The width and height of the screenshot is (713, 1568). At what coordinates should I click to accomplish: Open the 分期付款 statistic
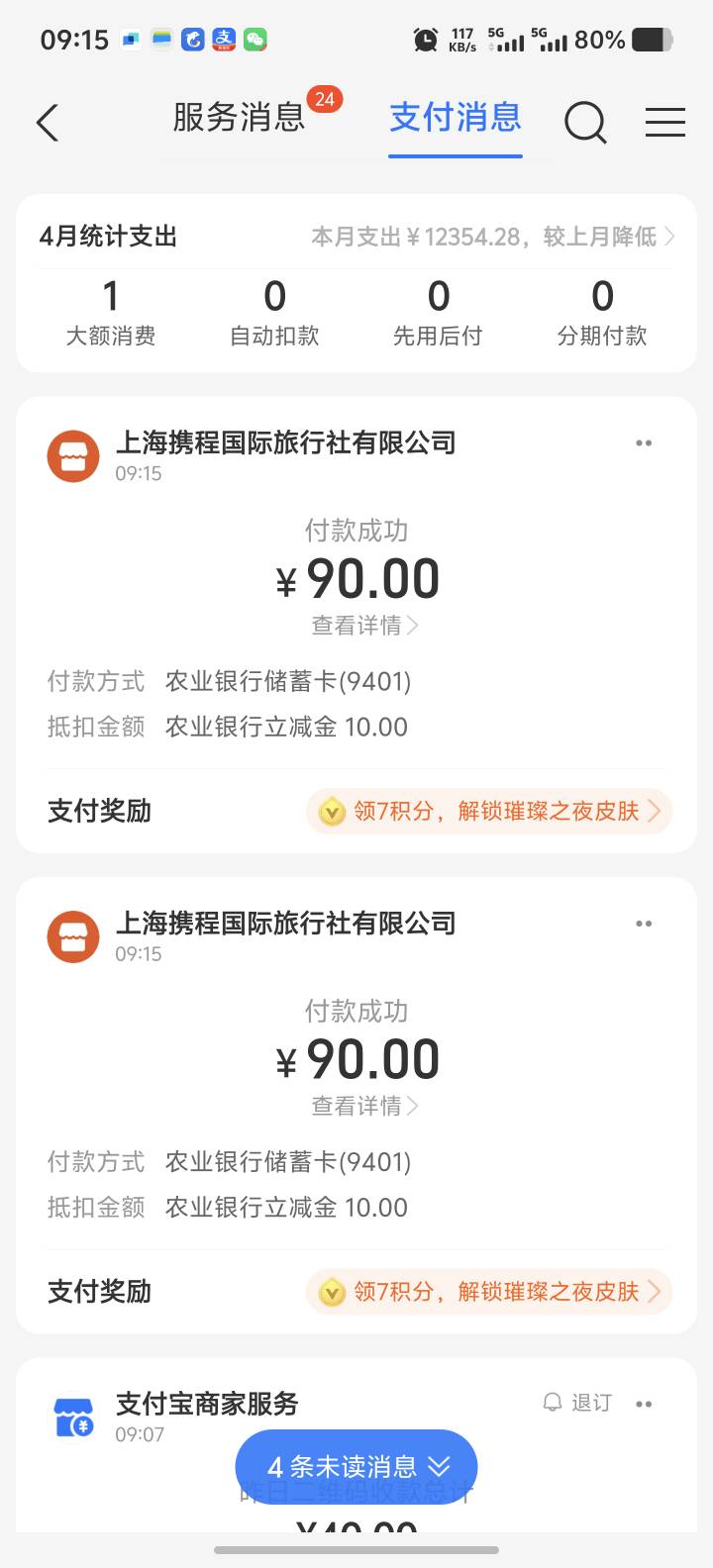pos(602,313)
